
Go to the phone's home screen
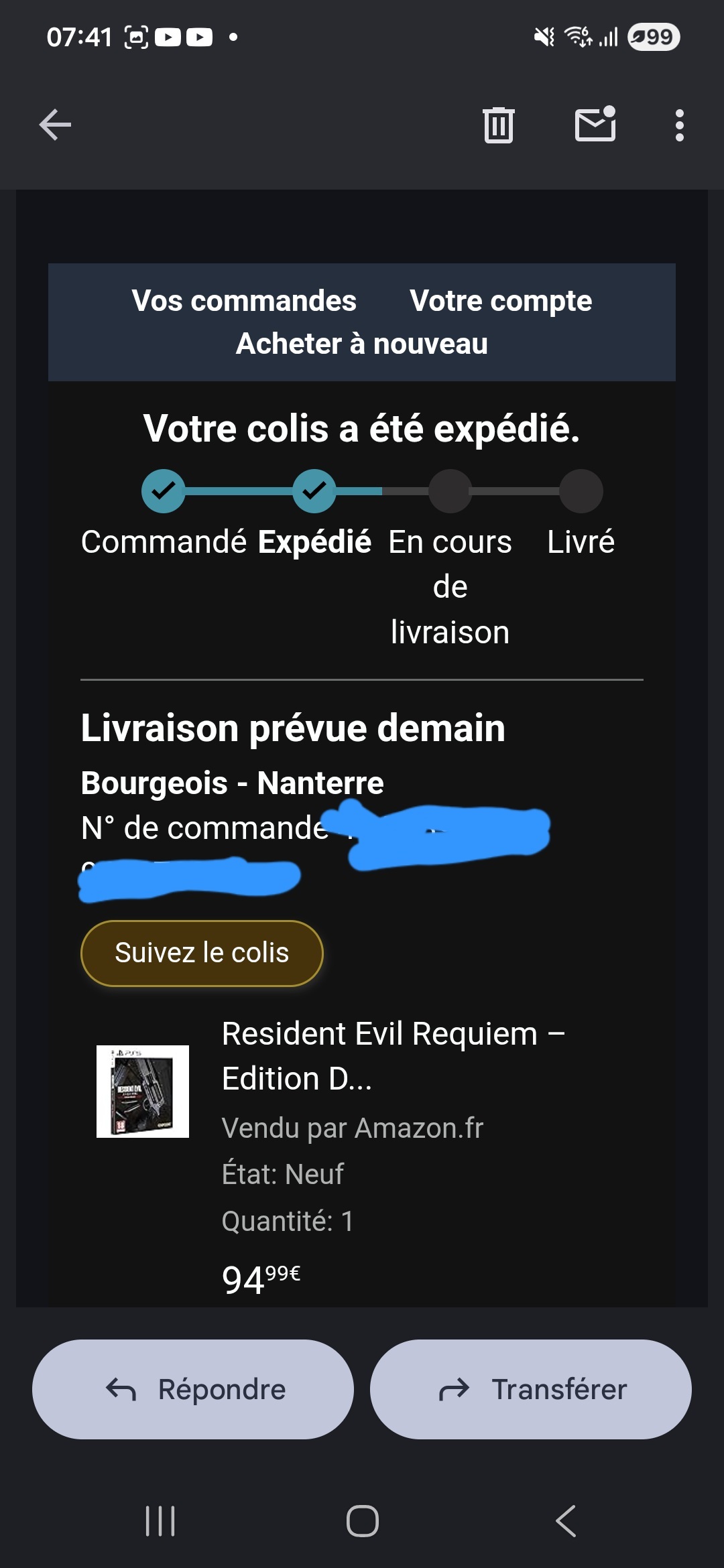362,1521
